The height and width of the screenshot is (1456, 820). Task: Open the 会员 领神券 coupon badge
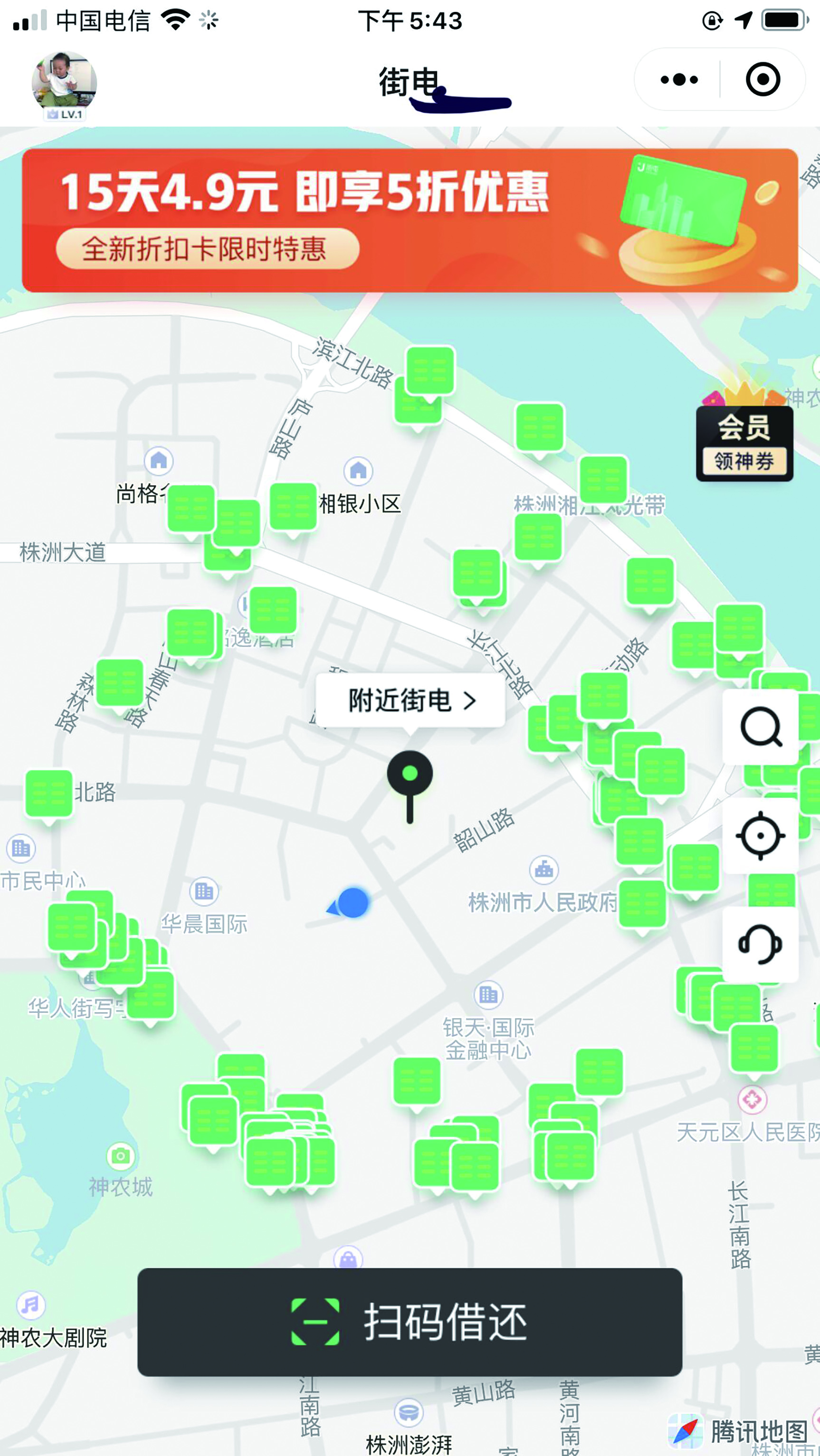[x=744, y=444]
